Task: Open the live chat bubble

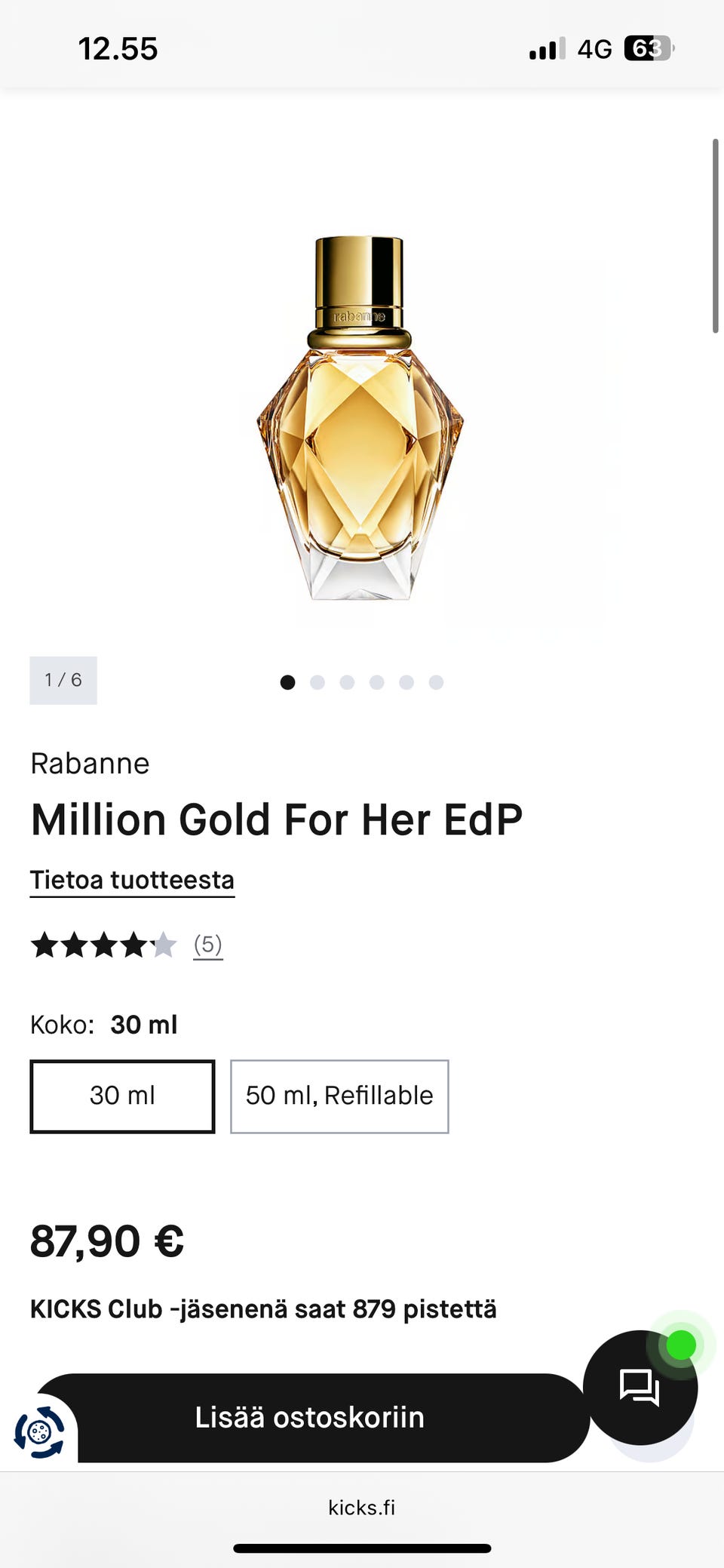Action: (640, 1387)
